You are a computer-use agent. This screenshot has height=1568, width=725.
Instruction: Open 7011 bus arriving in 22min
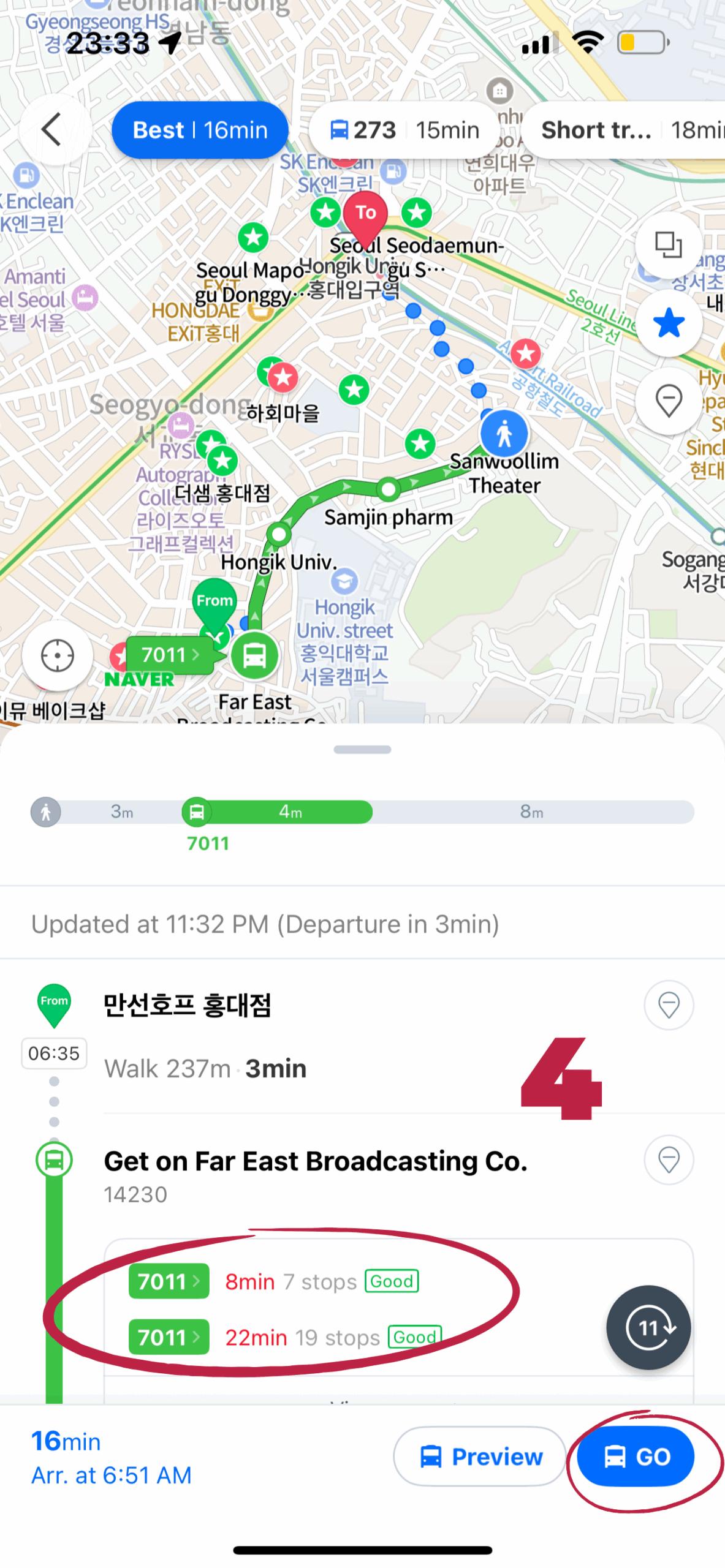click(x=169, y=1337)
